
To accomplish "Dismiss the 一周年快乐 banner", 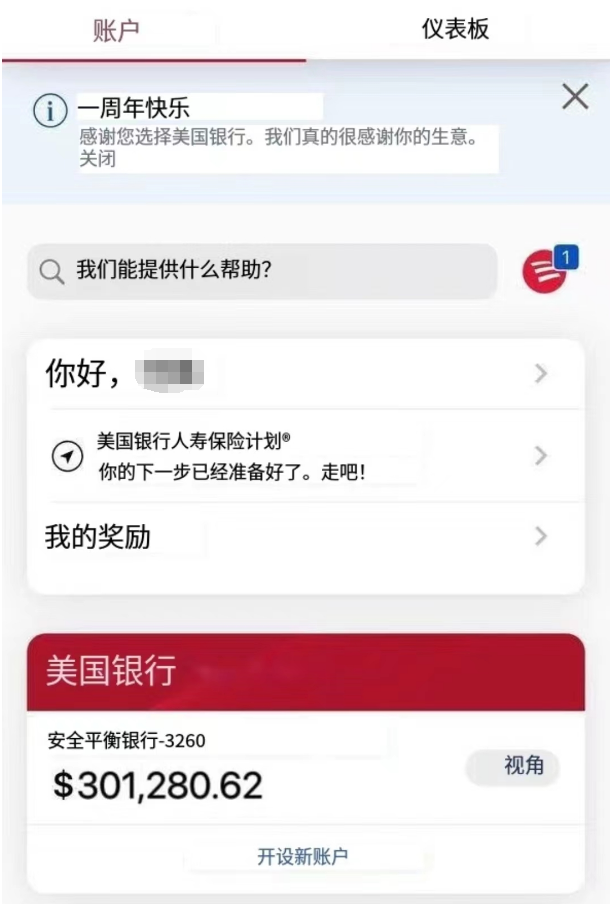I will tap(575, 97).
